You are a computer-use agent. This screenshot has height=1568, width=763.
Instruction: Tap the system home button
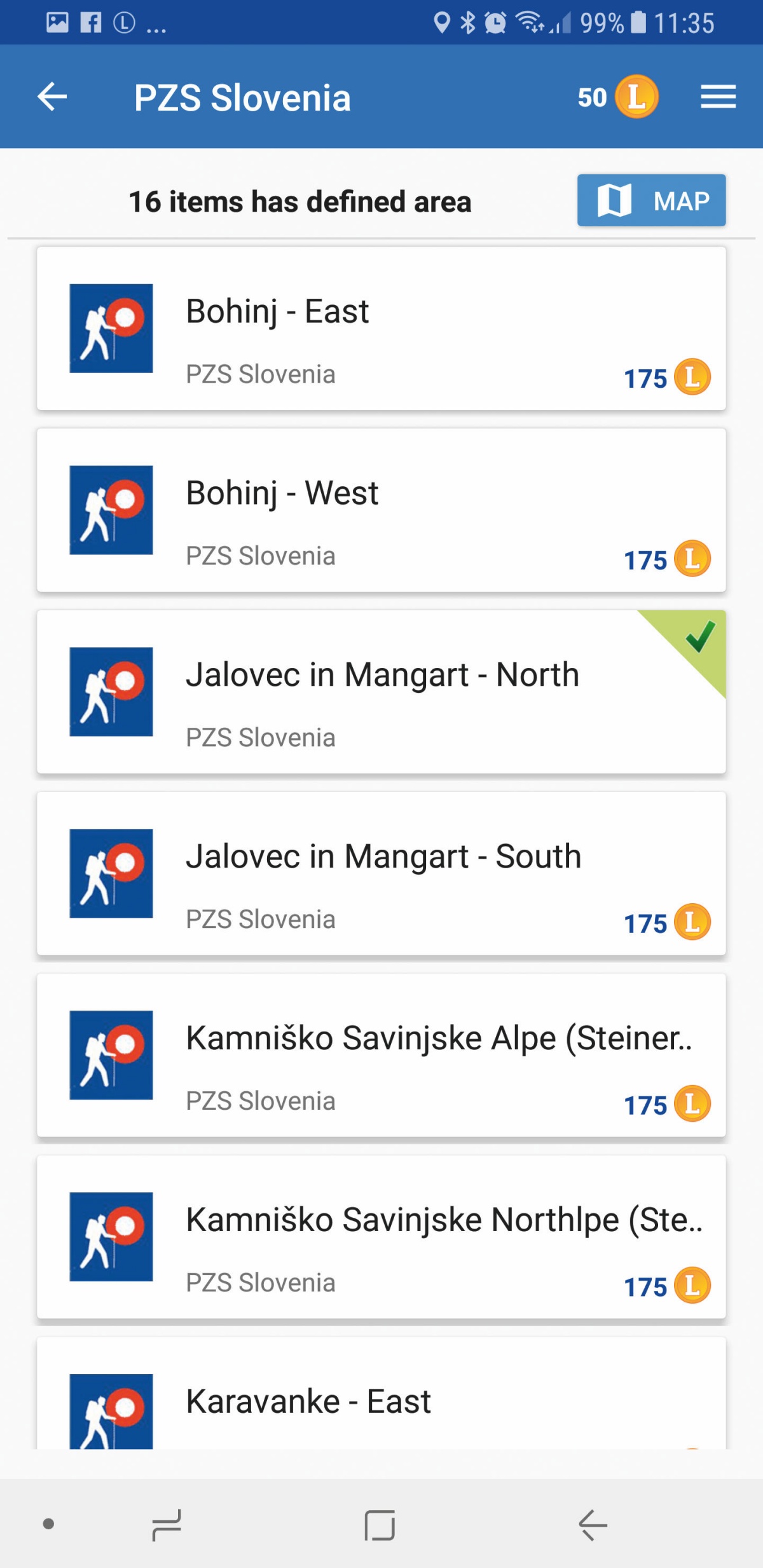point(380,1525)
